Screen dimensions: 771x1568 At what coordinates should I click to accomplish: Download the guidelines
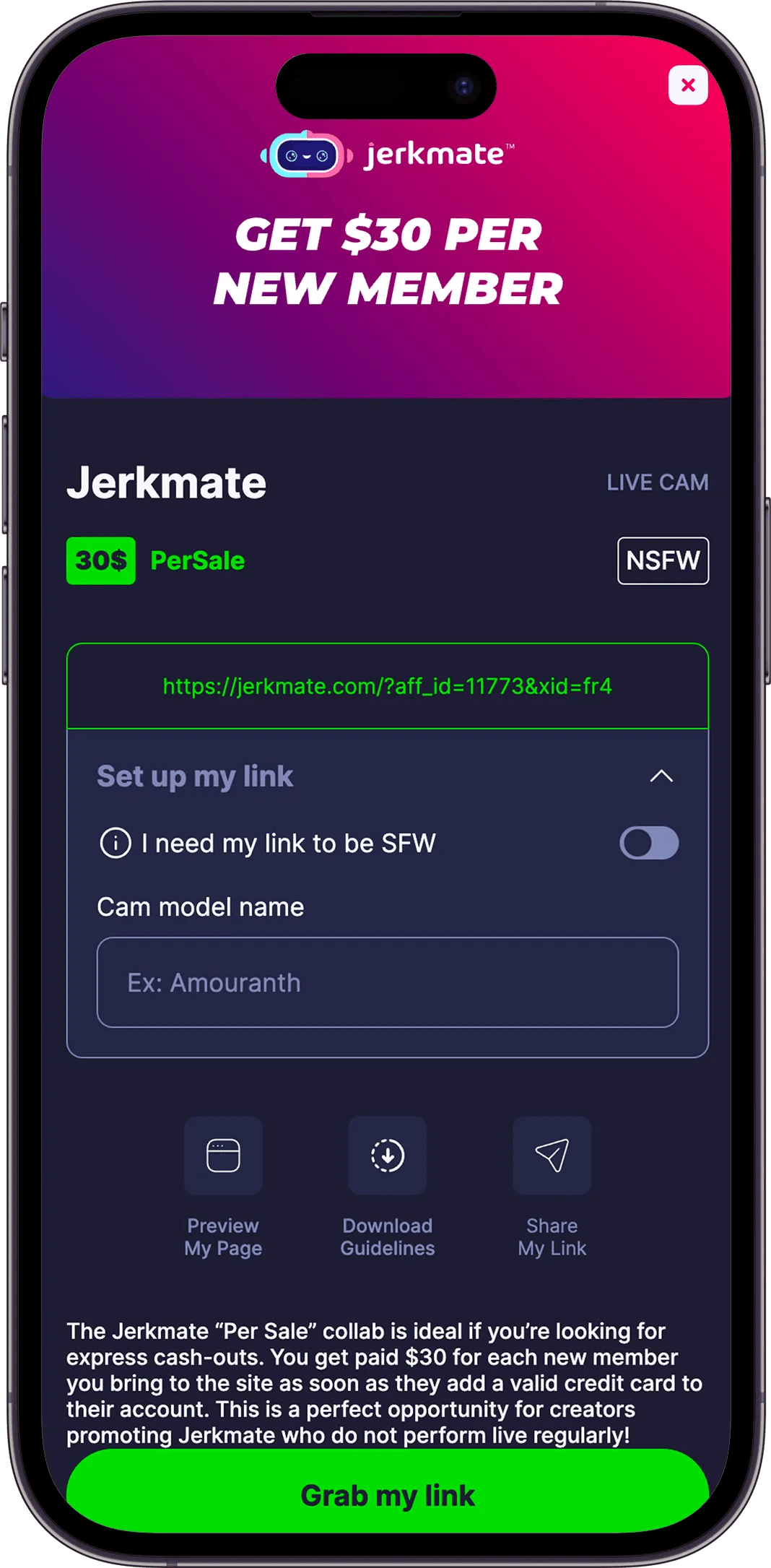click(387, 1156)
